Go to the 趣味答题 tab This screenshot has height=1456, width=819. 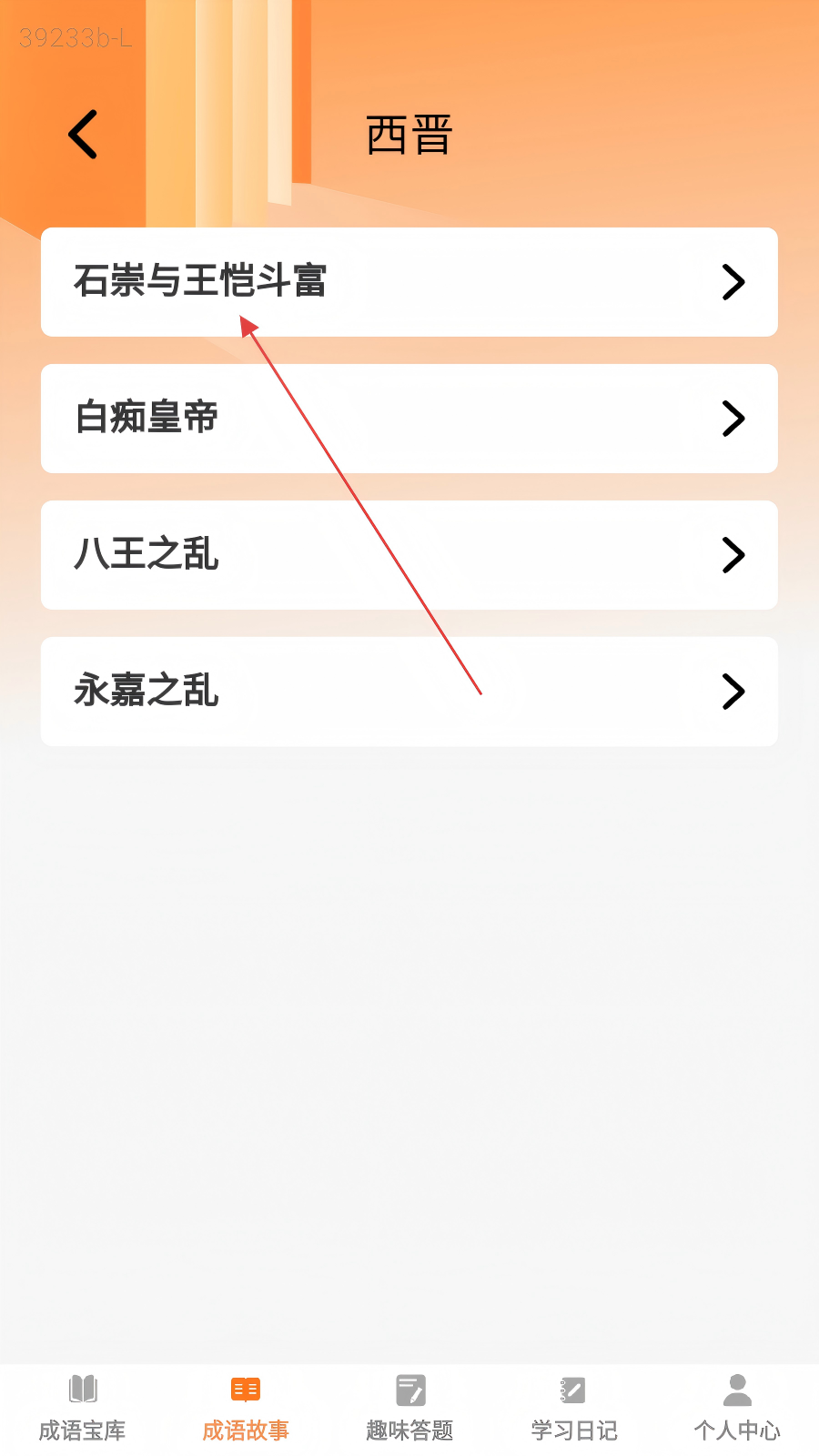tap(409, 1409)
